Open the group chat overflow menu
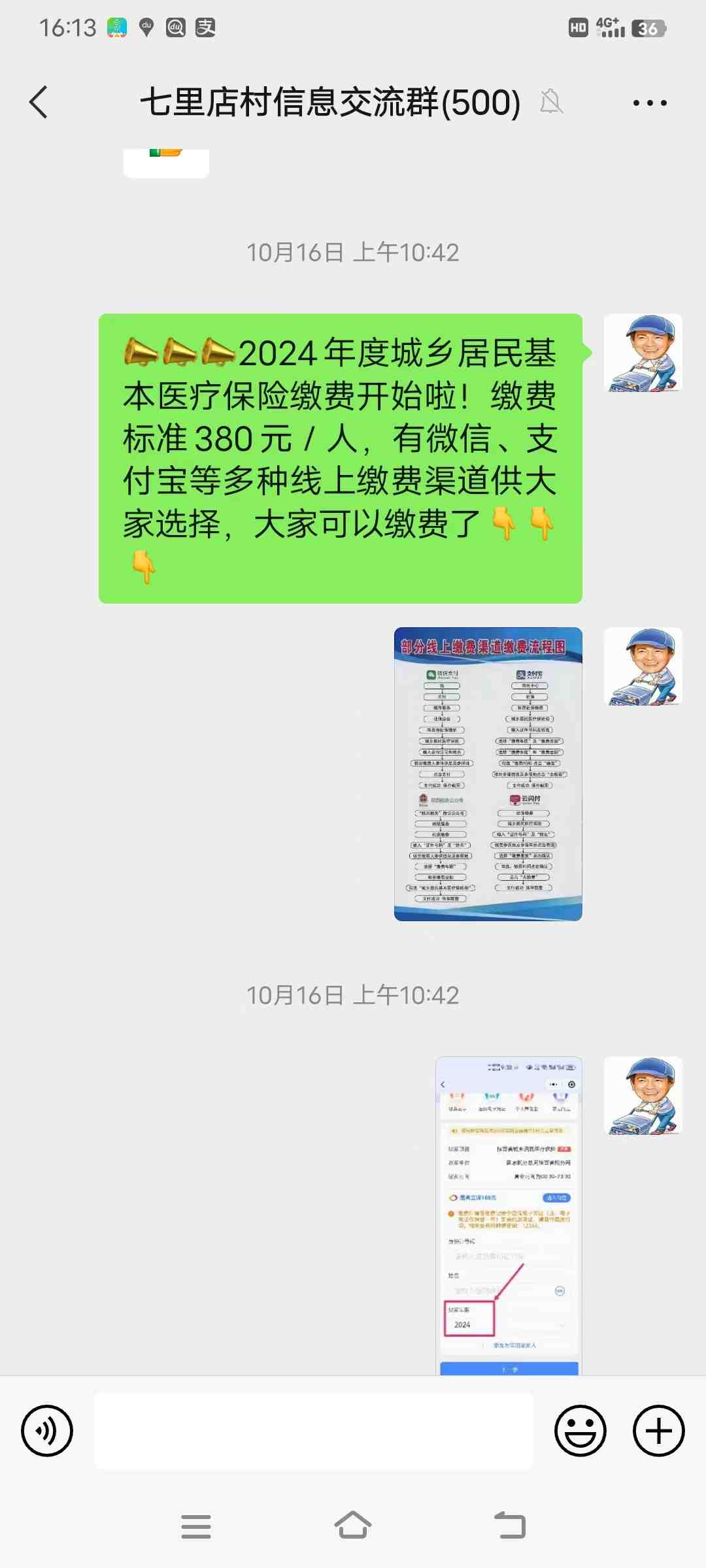The height and width of the screenshot is (1568, 706). 650,103
